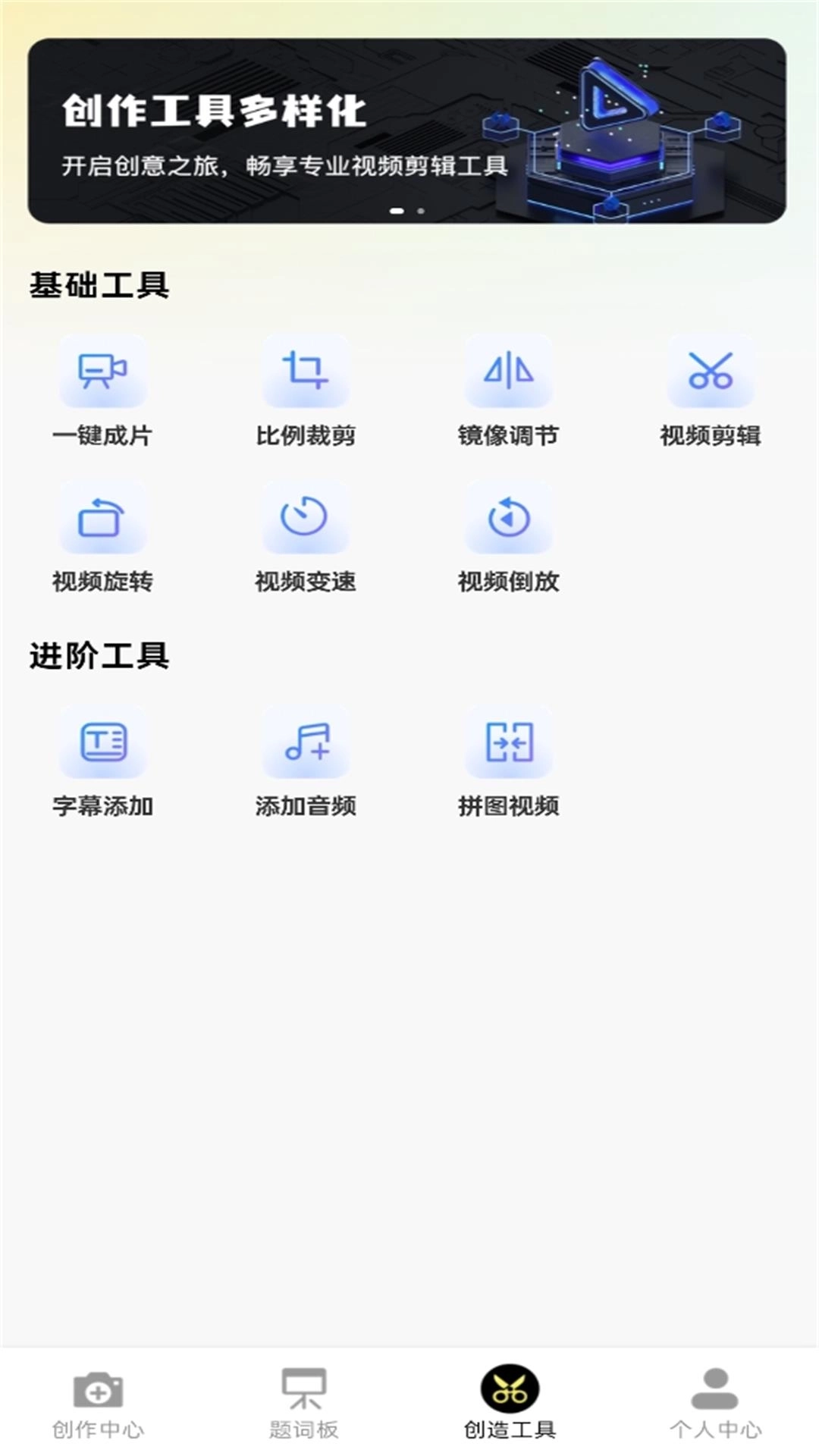
Task: Click the first carousel indicator dot
Action: click(x=397, y=210)
